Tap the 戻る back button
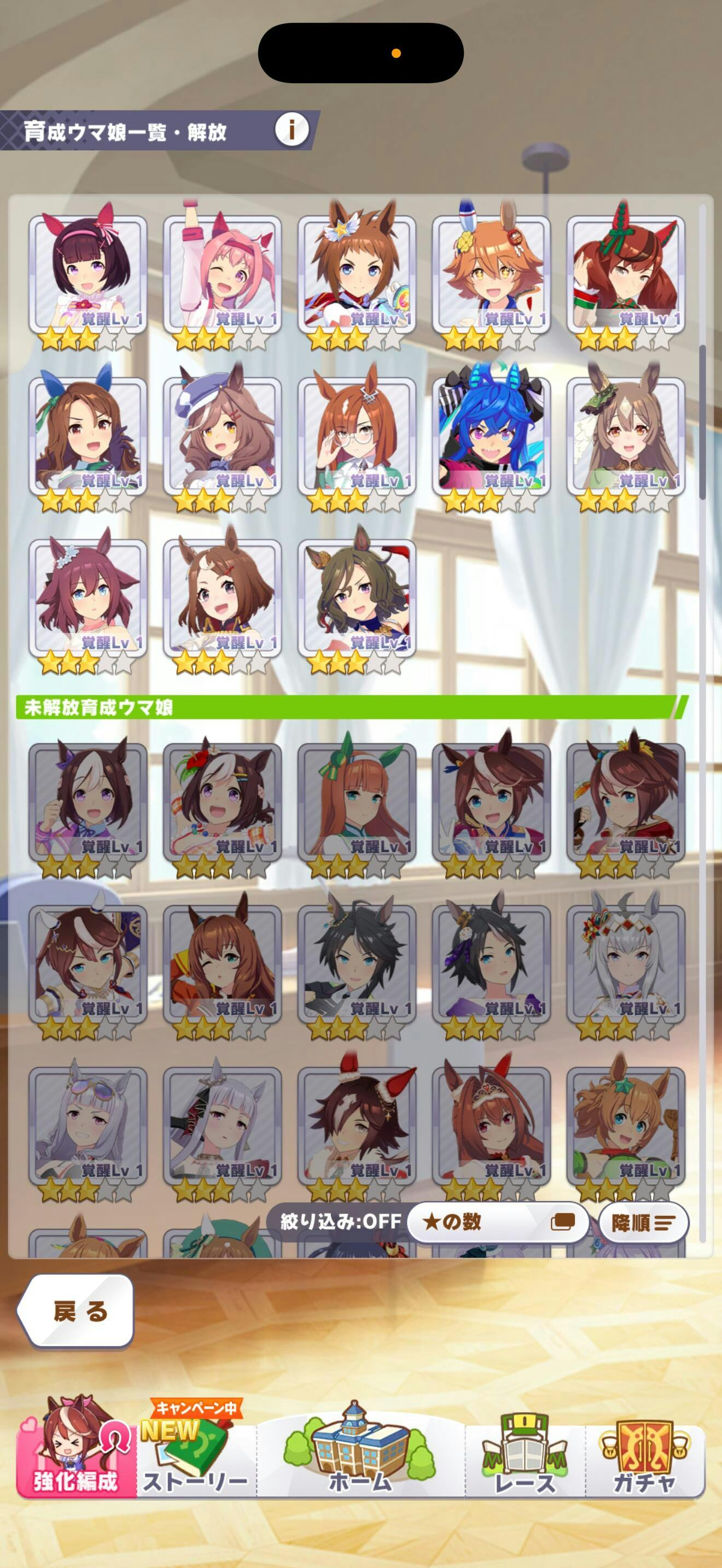The height and width of the screenshot is (1568, 722). click(75, 1310)
